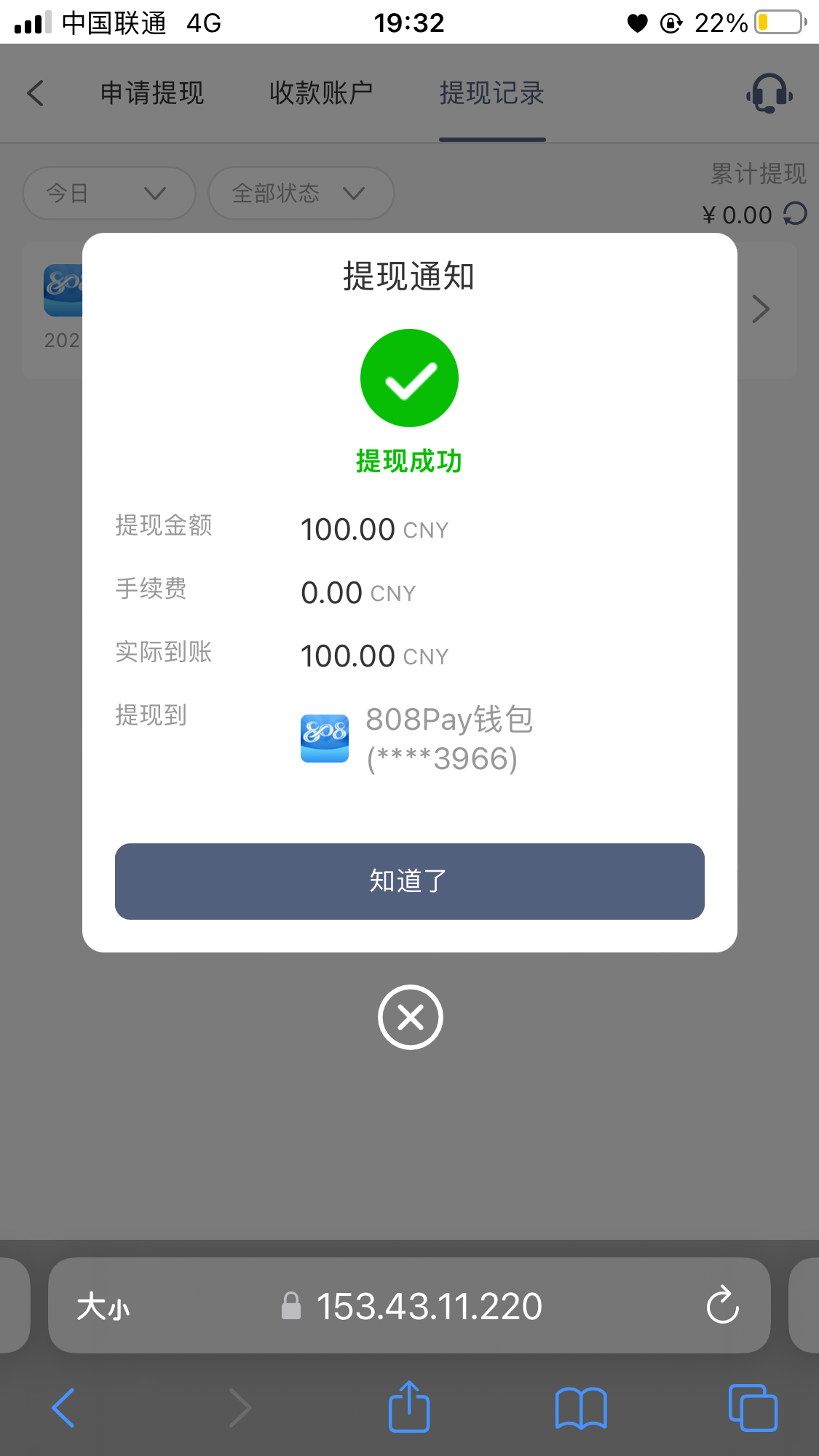The width and height of the screenshot is (819, 1456).
Task: Expand the 今日 date filter
Action: coord(109,194)
